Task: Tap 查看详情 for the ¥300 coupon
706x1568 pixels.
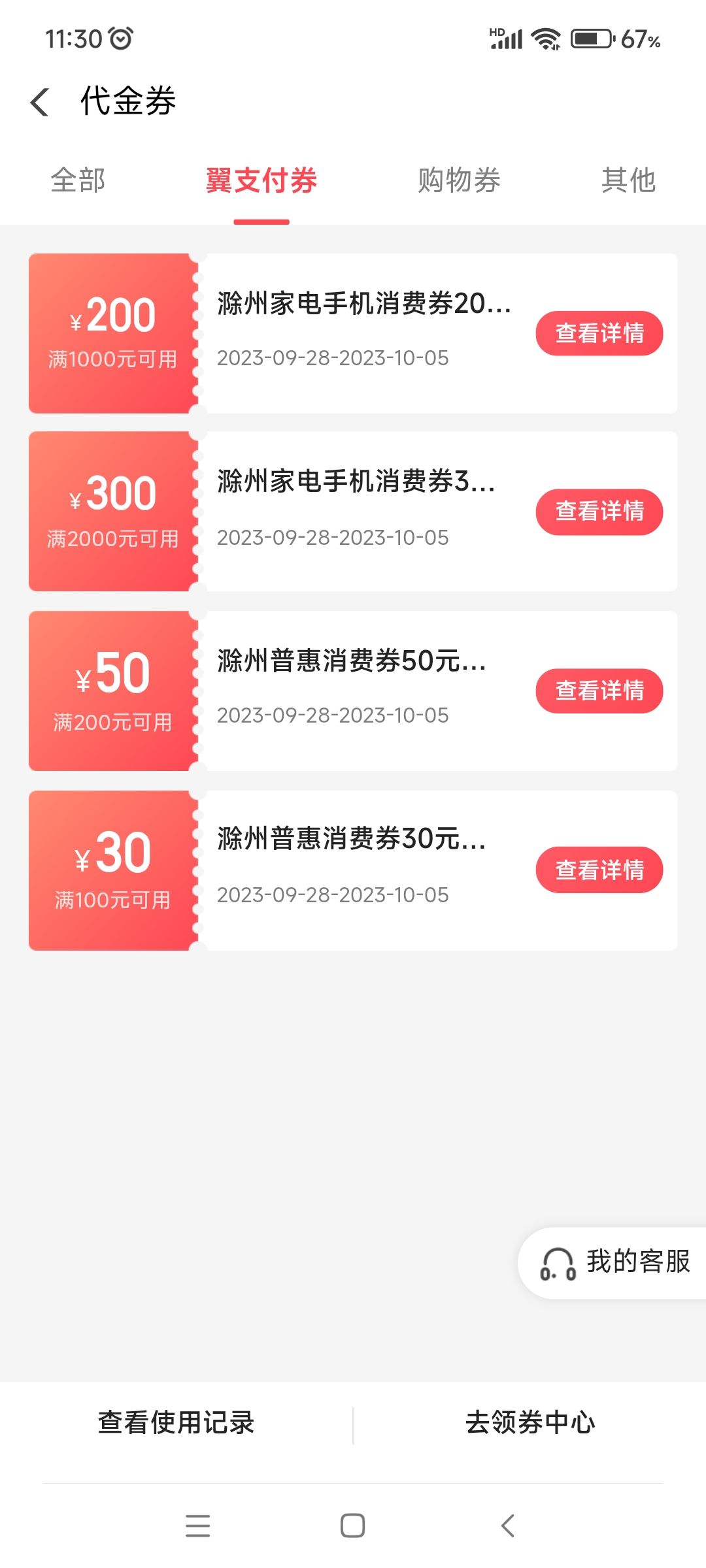Action: click(x=599, y=512)
